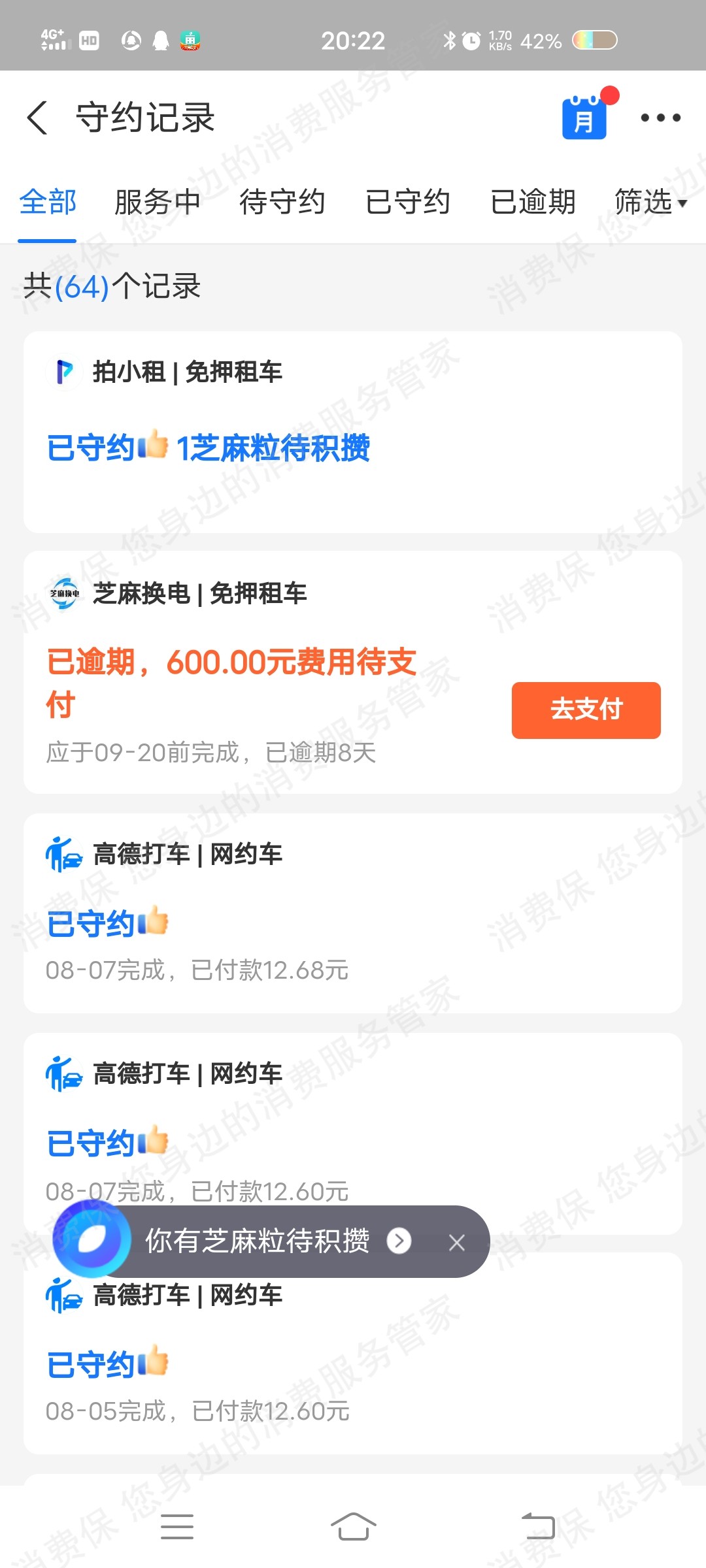Screen dimensions: 706x1568
Task: Tap the system home button
Action: point(353,1527)
